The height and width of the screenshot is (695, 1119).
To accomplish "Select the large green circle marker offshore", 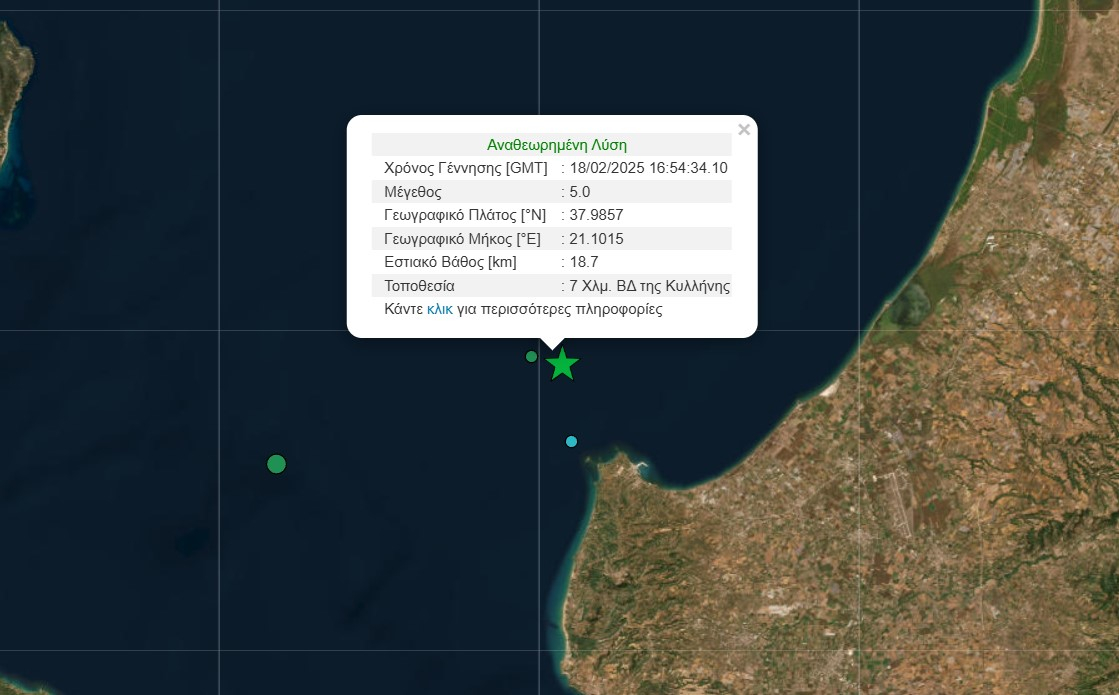I will pyautogui.click(x=277, y=464).
